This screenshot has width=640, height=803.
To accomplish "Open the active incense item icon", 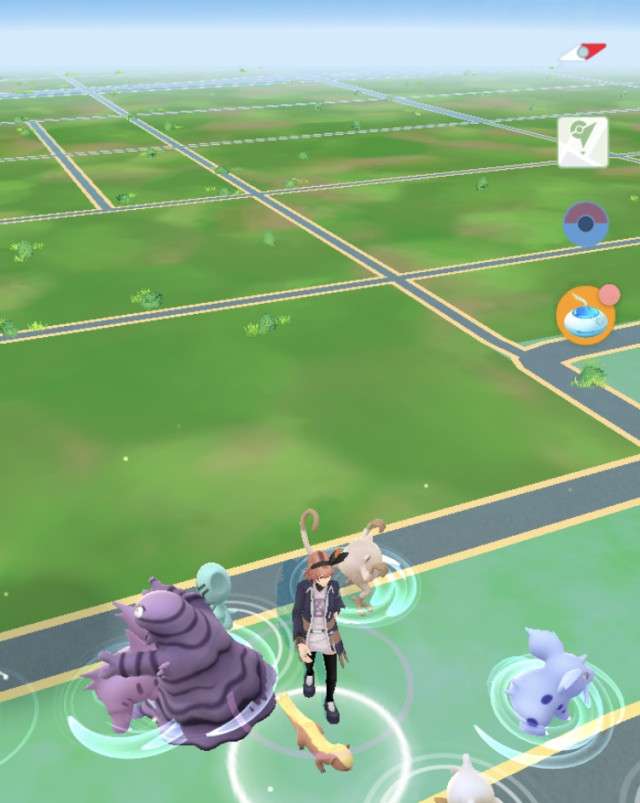I will tap(585, 315).
